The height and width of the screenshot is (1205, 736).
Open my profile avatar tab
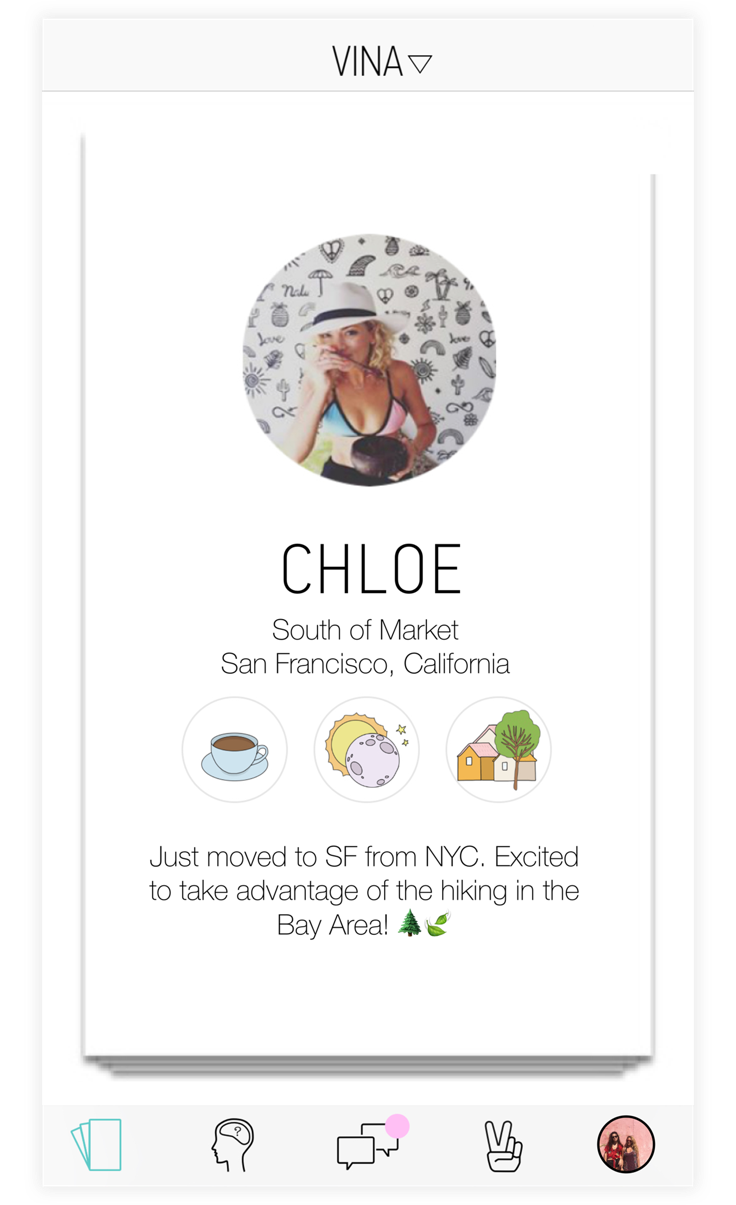coord(626,1144)
